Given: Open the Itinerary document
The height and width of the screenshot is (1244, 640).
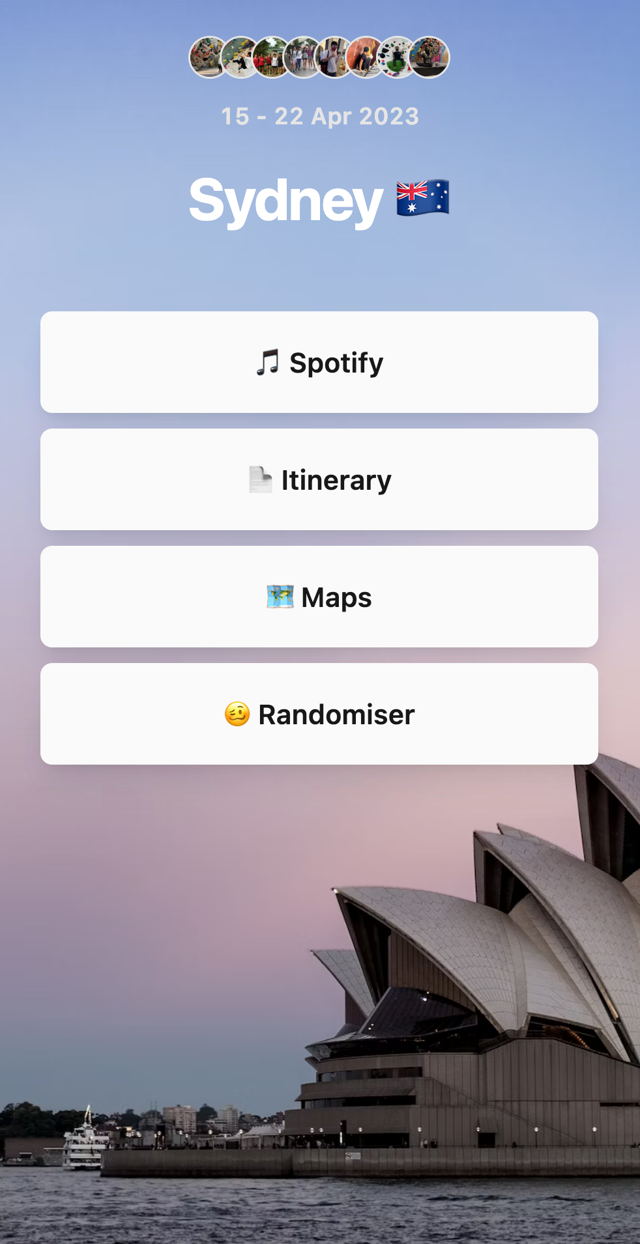Looking at the screenshot, I should 319,480.
